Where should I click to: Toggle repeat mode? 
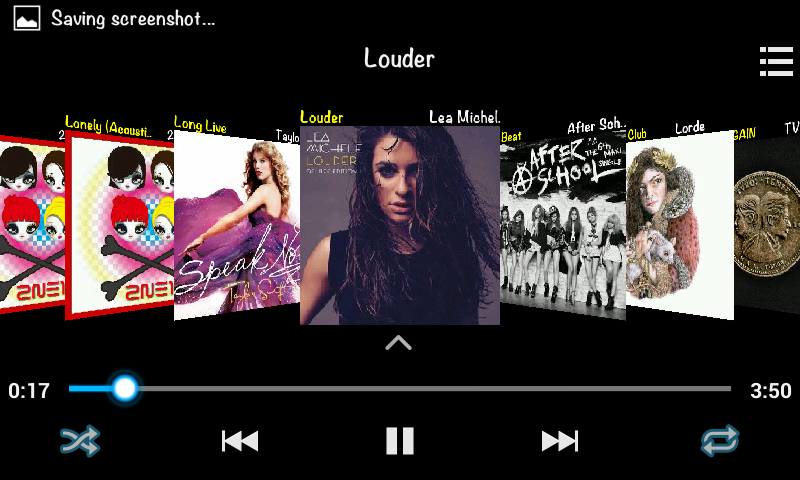click(720, 440)
